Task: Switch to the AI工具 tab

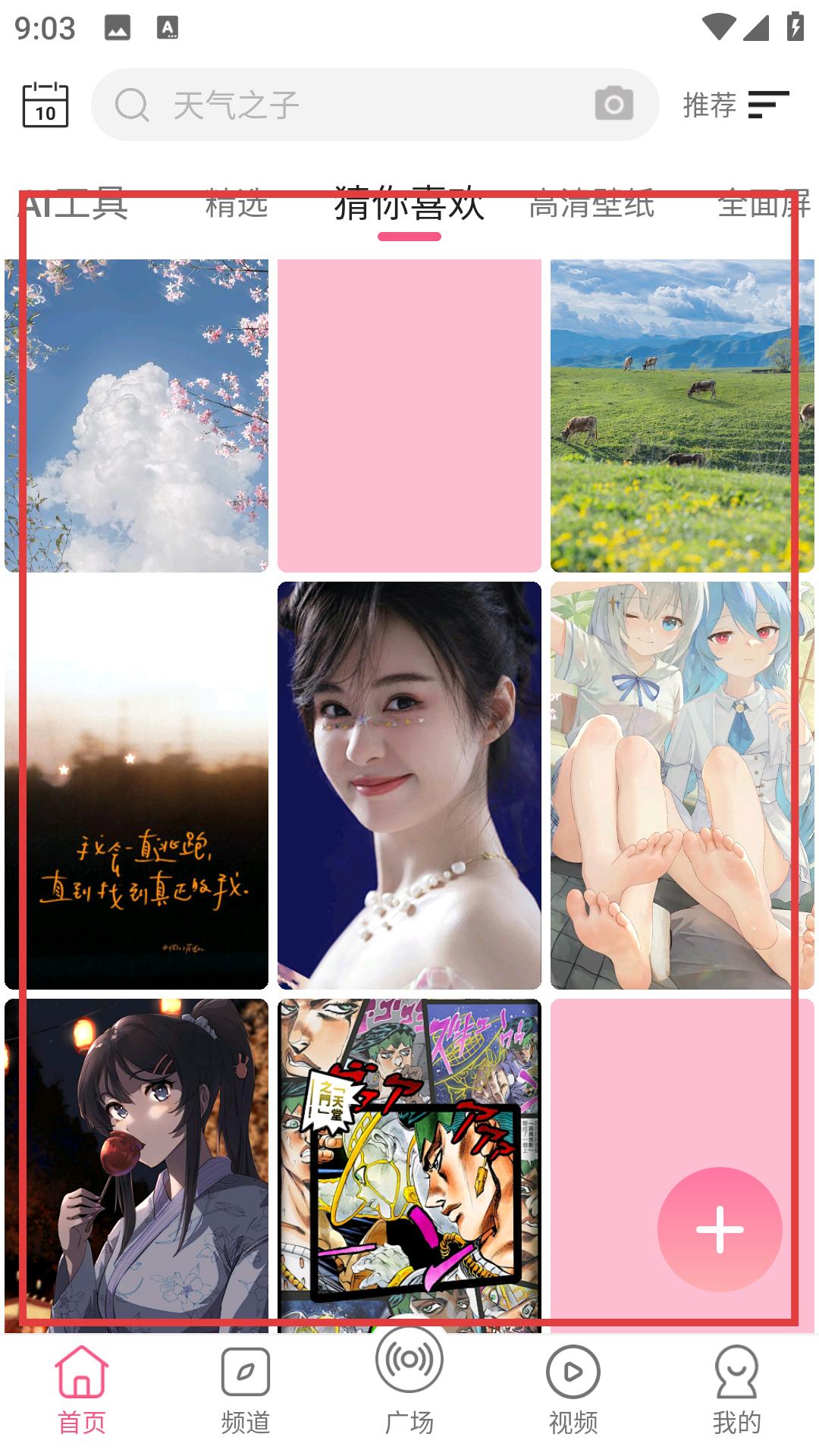Action: click(74, 205)
